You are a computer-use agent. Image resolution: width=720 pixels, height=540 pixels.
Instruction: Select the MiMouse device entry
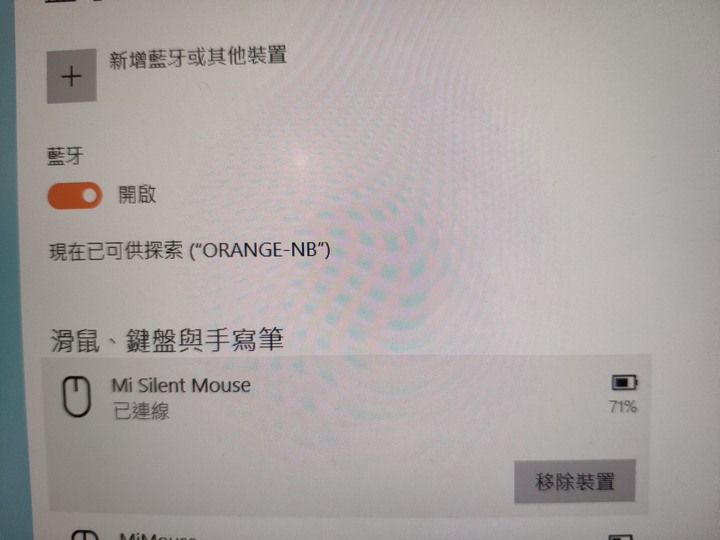pyautogui.click(x=150, y=535)
